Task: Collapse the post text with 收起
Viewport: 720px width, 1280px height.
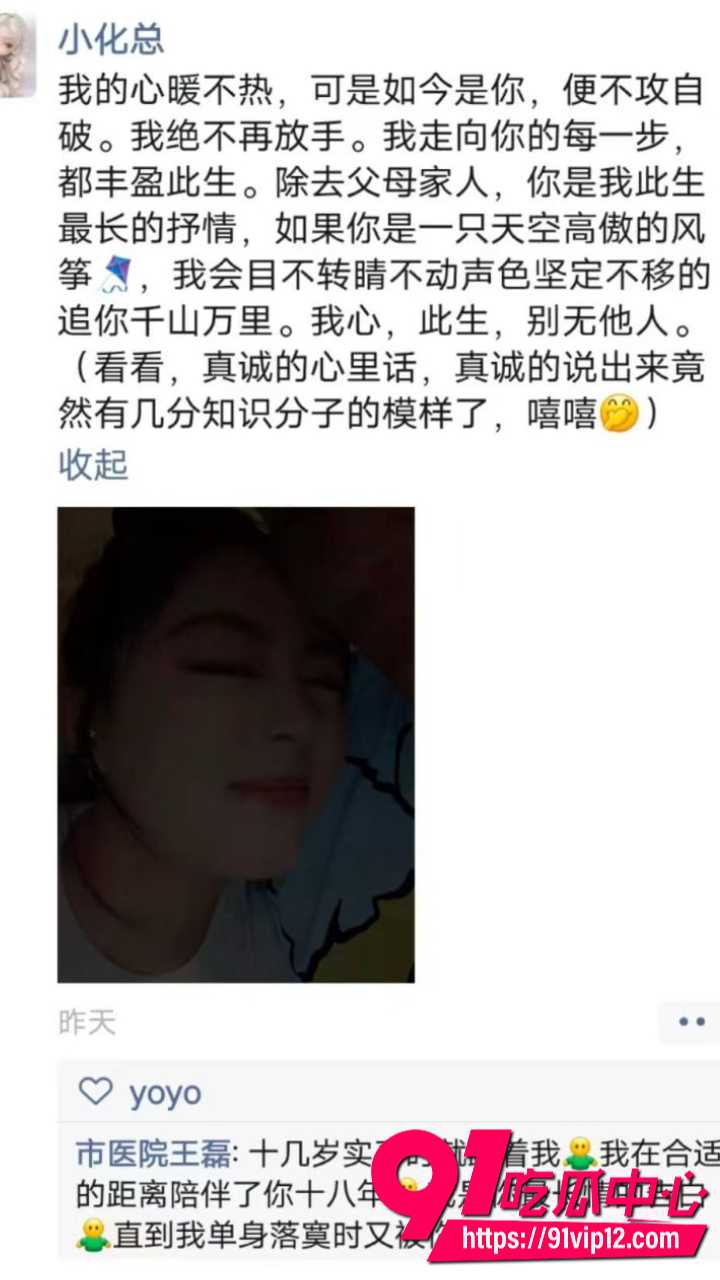Action: 93,465
